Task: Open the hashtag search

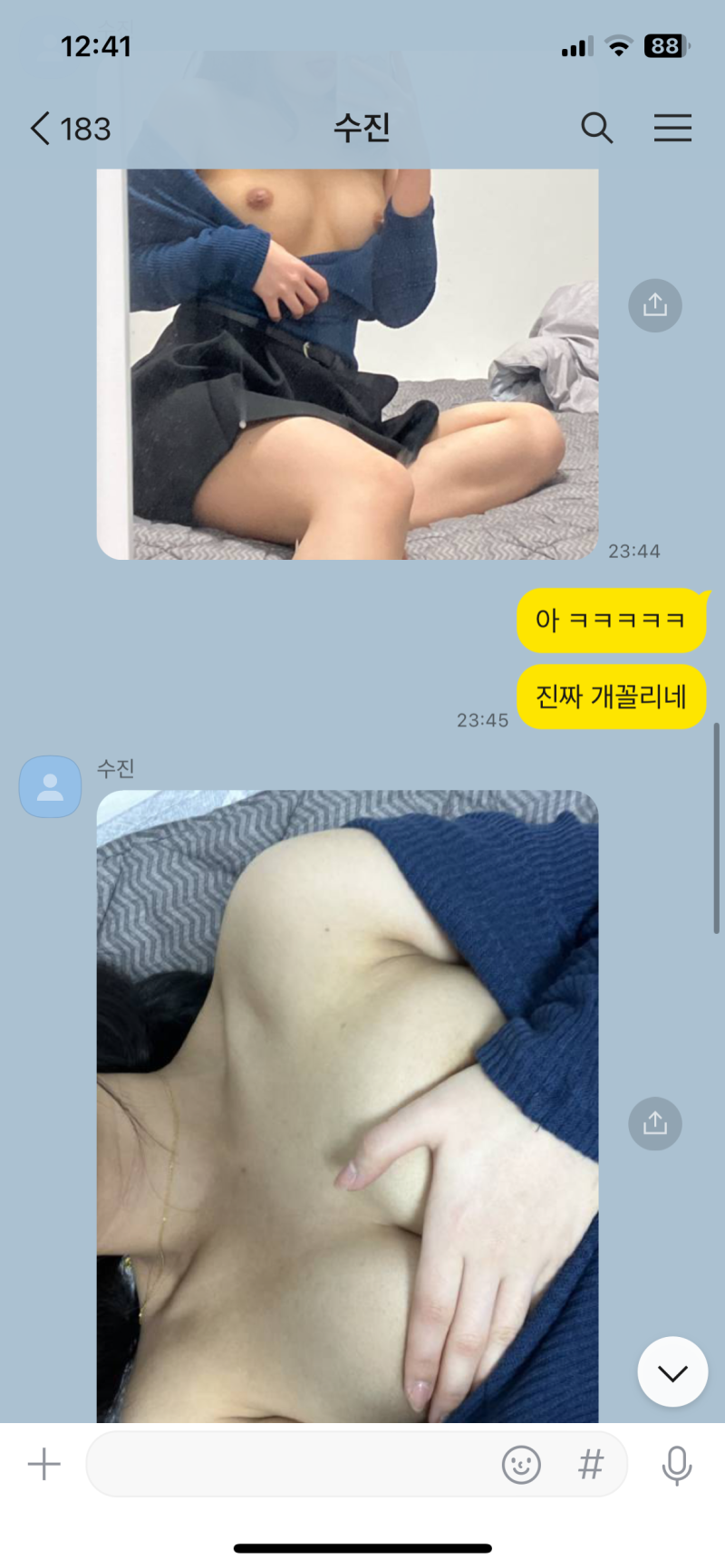Action: click(x=591, y=1464)
